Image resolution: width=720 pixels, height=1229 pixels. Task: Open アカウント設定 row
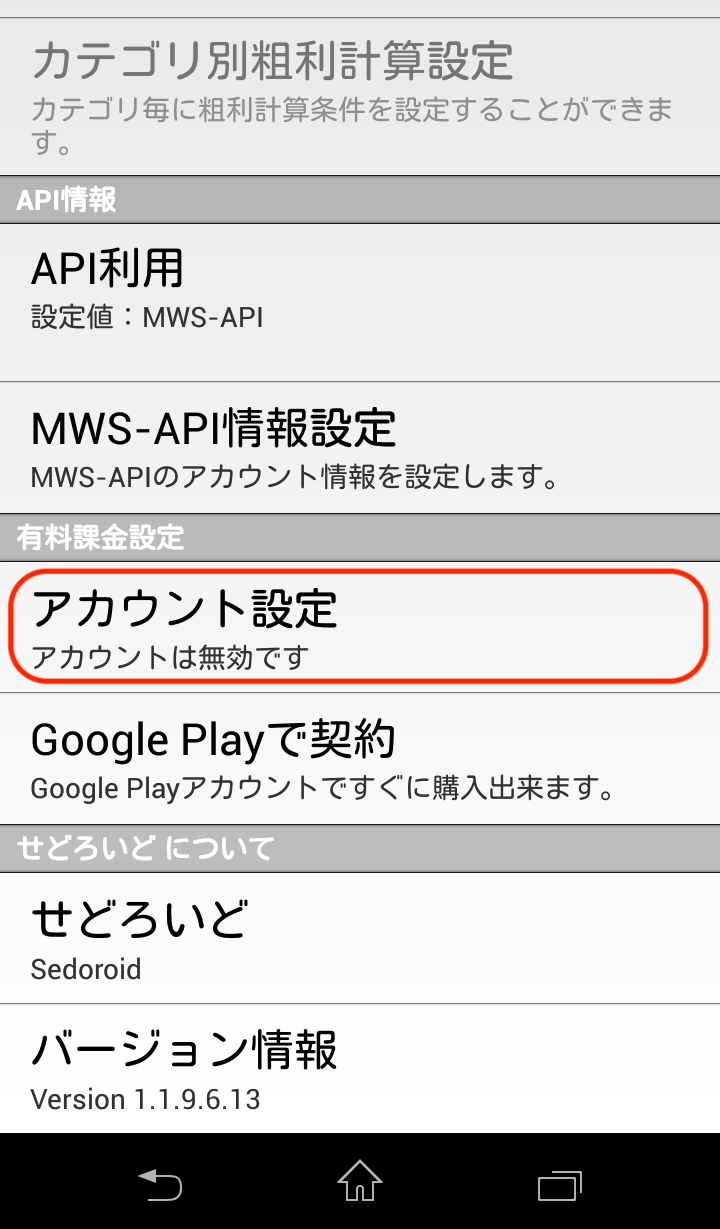point(360,627)
